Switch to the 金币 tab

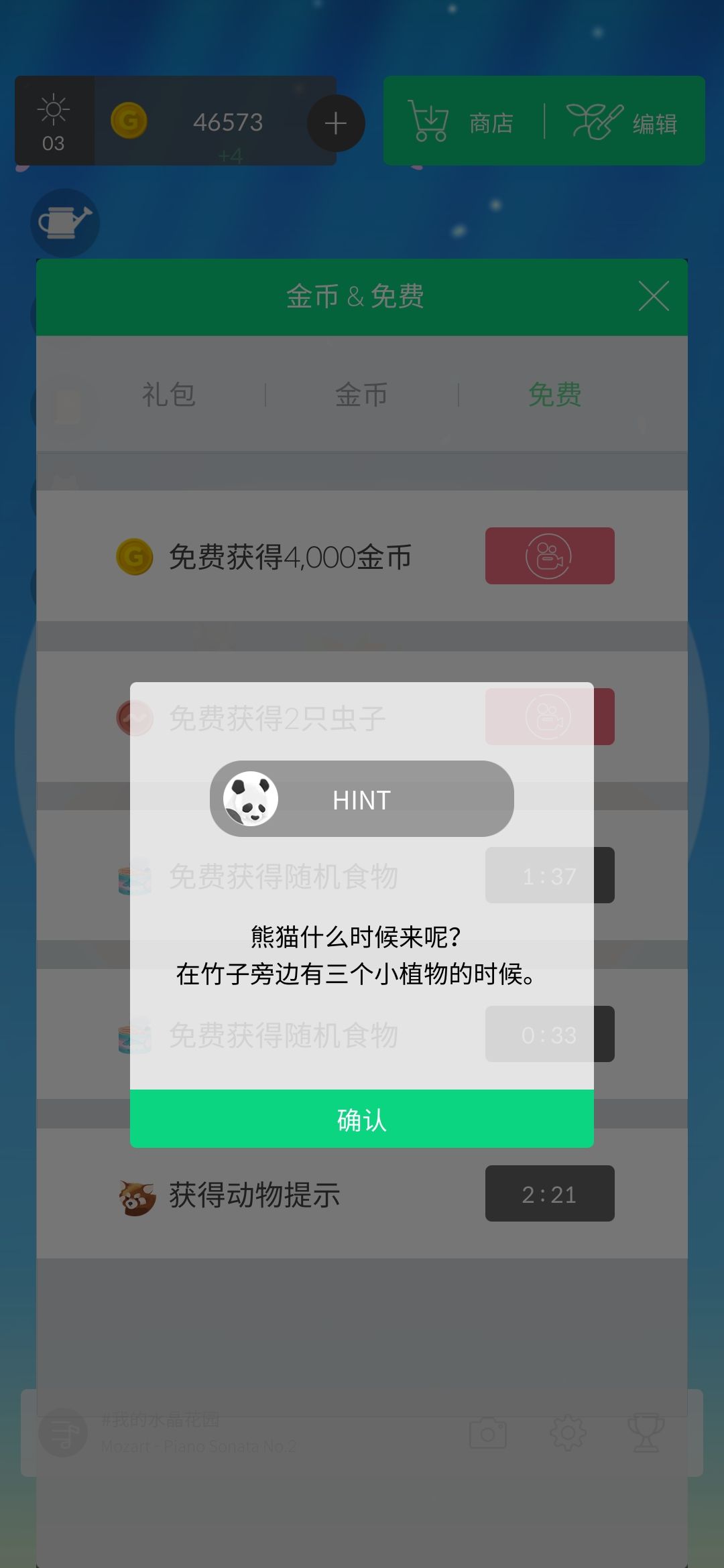pyautogui.click(x=361, y=395)
